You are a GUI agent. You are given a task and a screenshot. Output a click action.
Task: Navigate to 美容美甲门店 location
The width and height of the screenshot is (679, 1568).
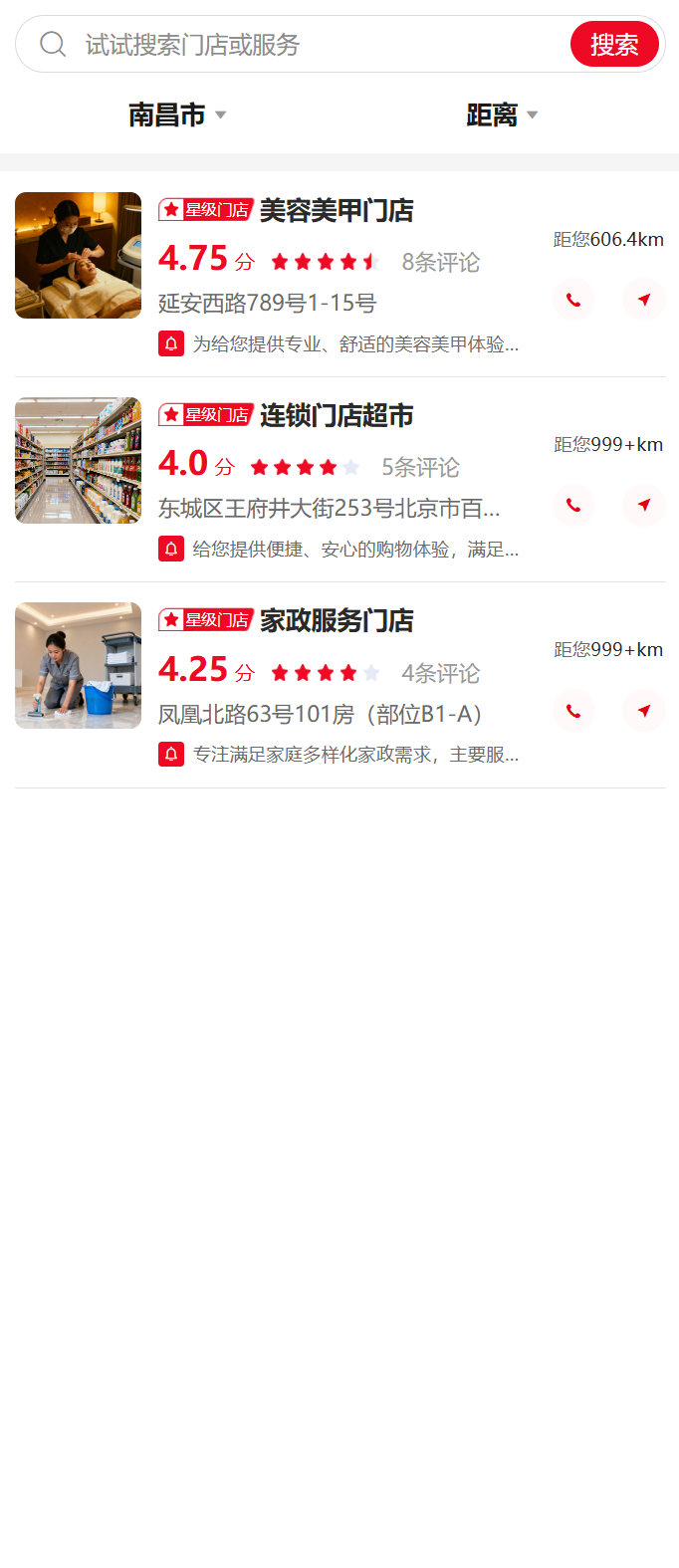point(644,300)
